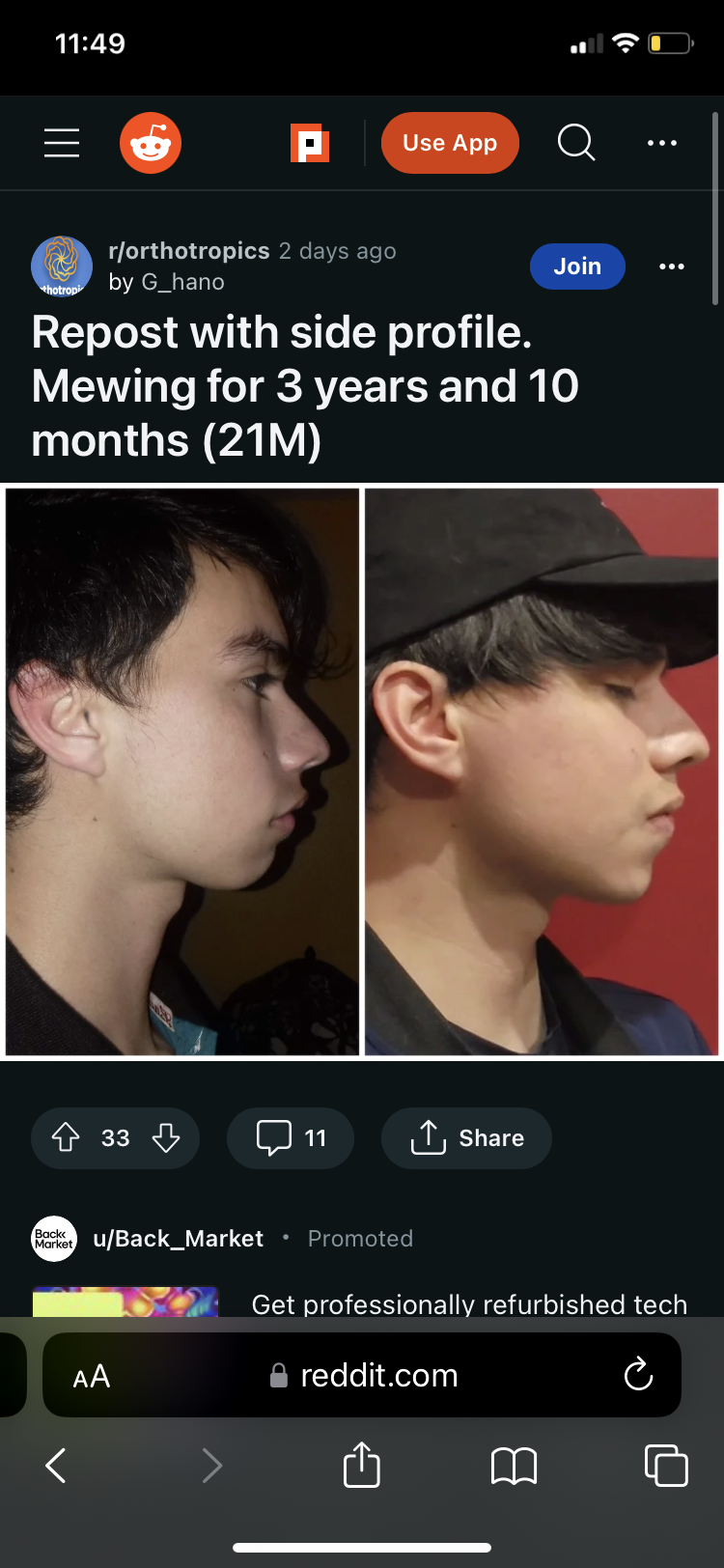724x1568 pixels.
Task: Visit the r/orthotropics subreddit link
Action: click(x=189, y=251)
